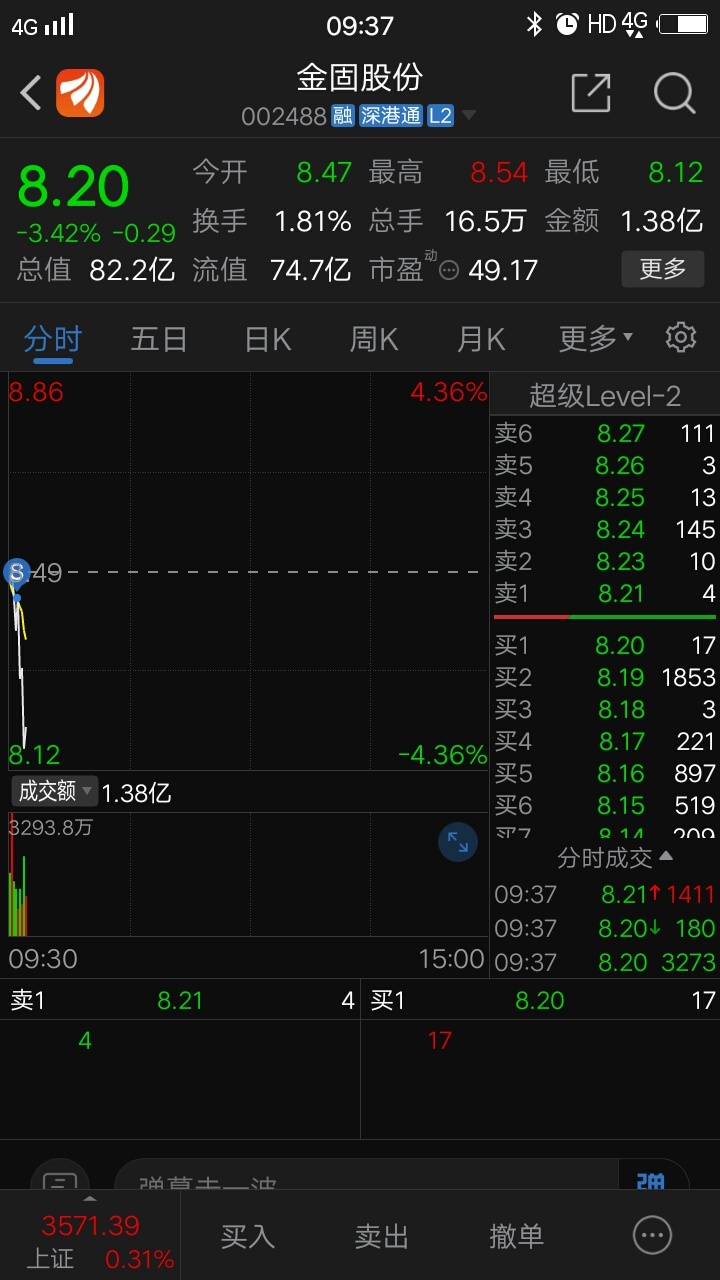Open chart settings gear icon

pyautogui.click(x=681, y=337)
